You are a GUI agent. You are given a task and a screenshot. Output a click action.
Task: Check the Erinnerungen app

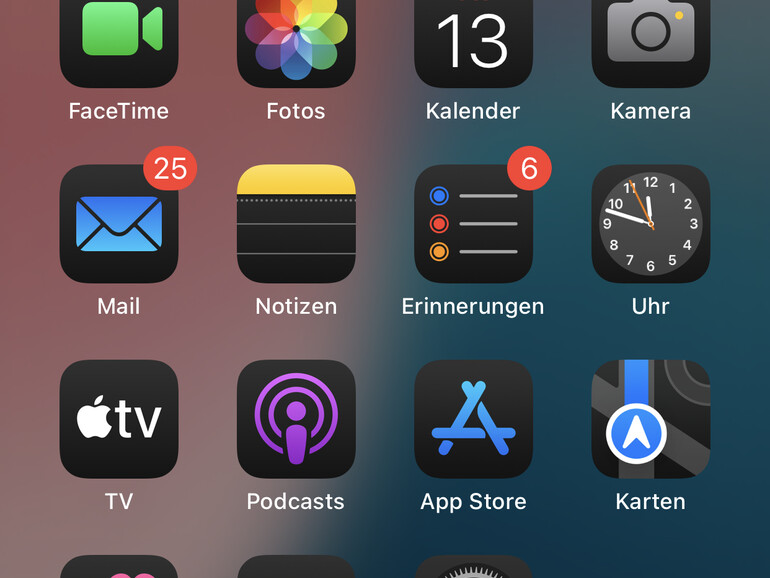pyautogui.click(x=473, y=224)
